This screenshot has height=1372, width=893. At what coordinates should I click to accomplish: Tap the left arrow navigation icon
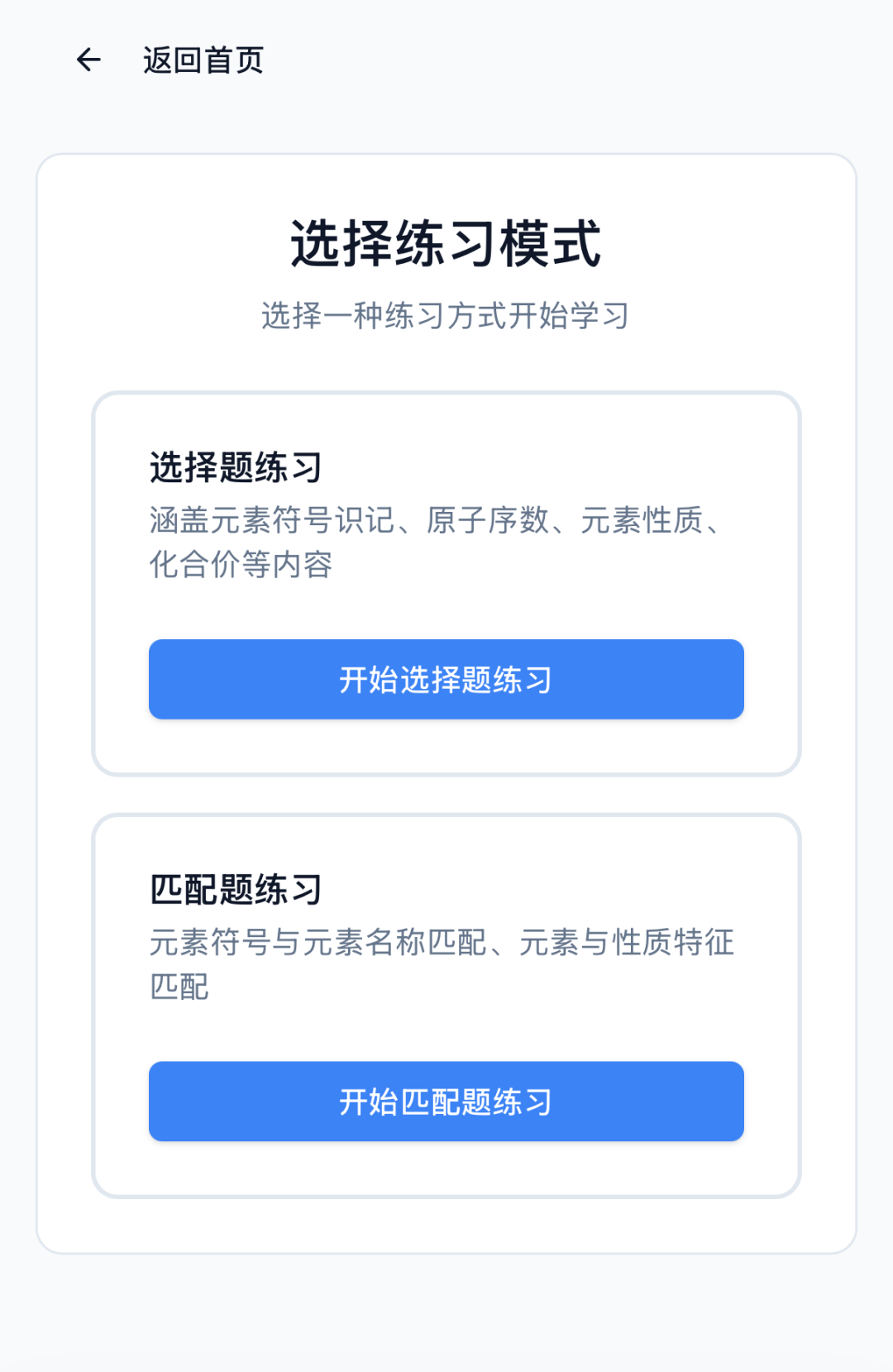(87, 59)
